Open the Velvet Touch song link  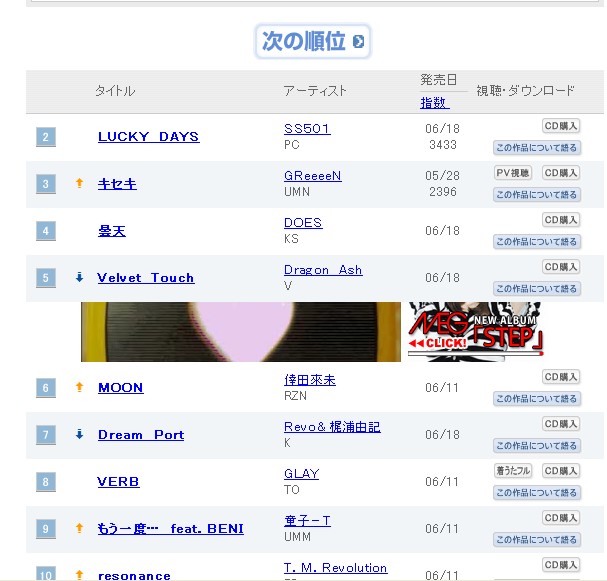145,278
